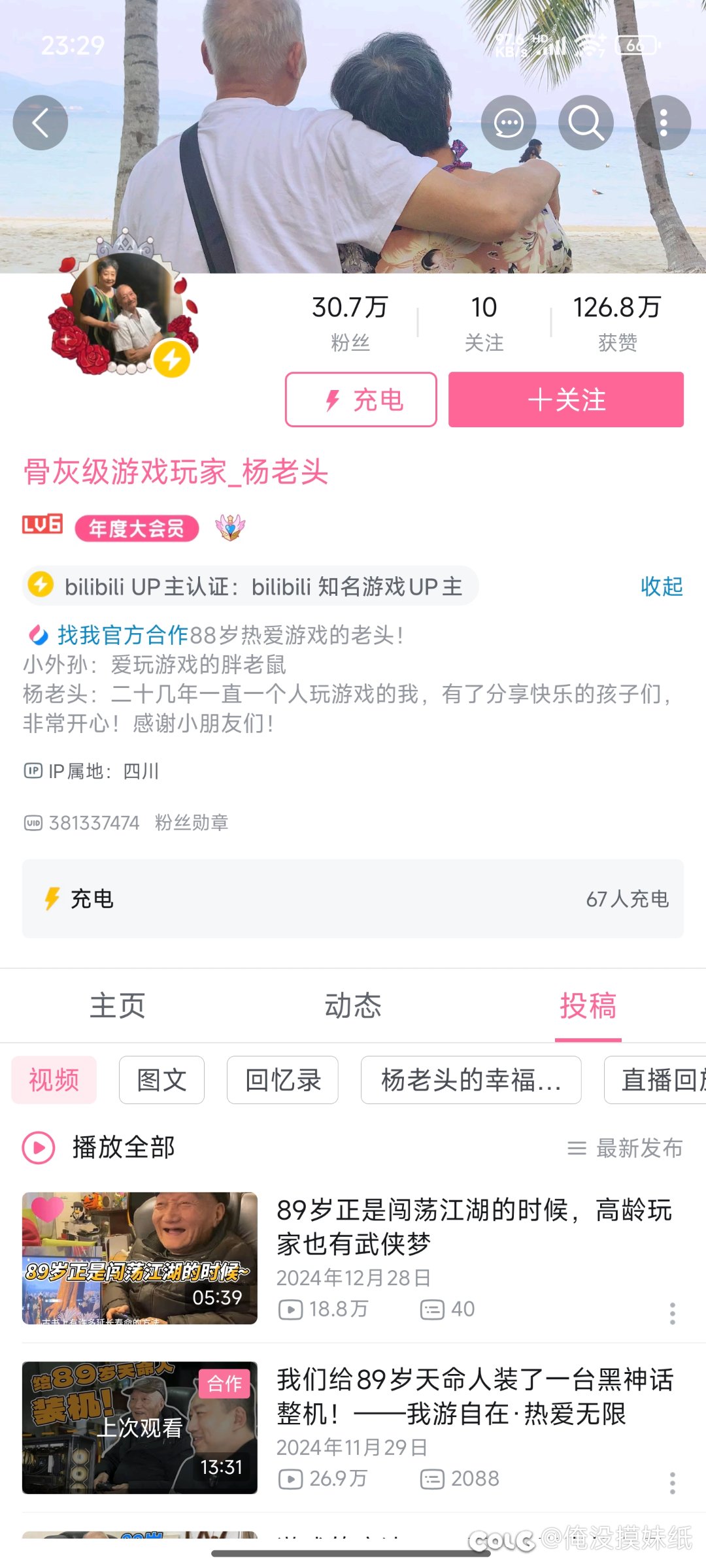The width and height of the screenshot is (706, 1568).
Task: Open the message chat bubble icon
Action: (x=509, y=123)
